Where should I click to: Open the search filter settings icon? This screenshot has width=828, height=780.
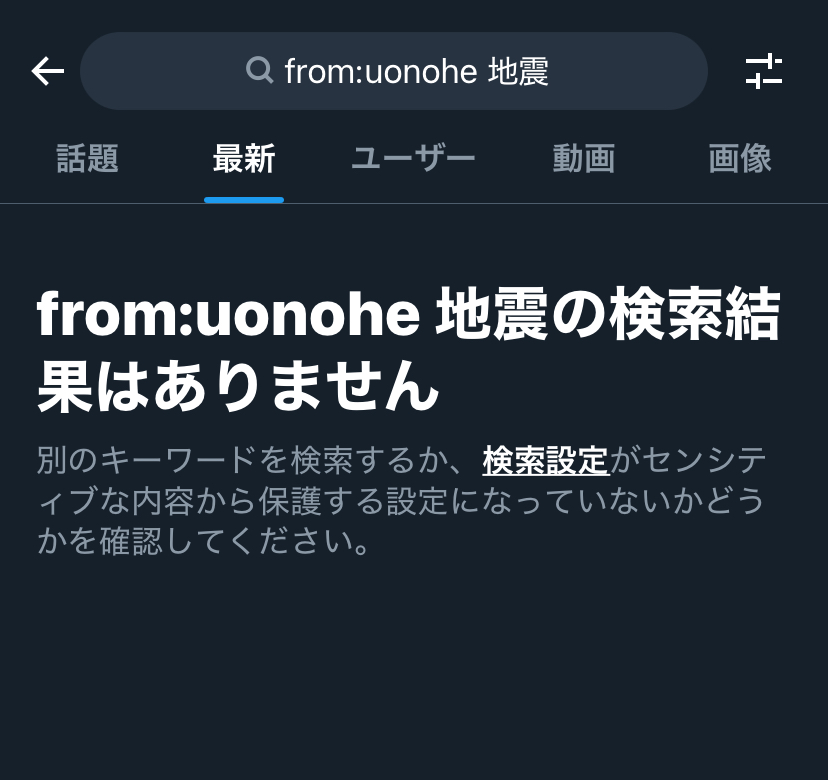click(764, 71)
